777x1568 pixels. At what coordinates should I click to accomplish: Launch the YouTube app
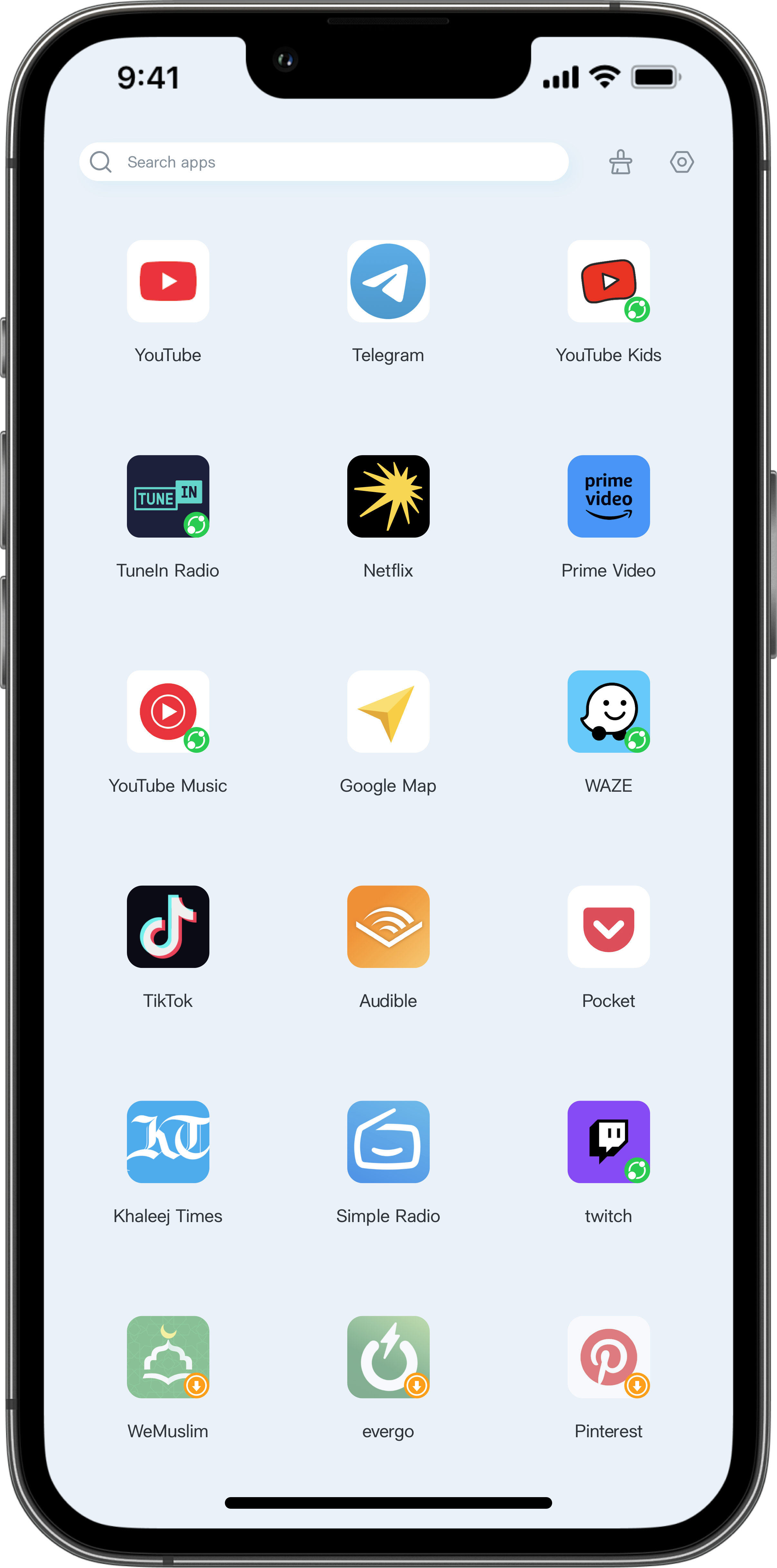[x=168, y=281]
